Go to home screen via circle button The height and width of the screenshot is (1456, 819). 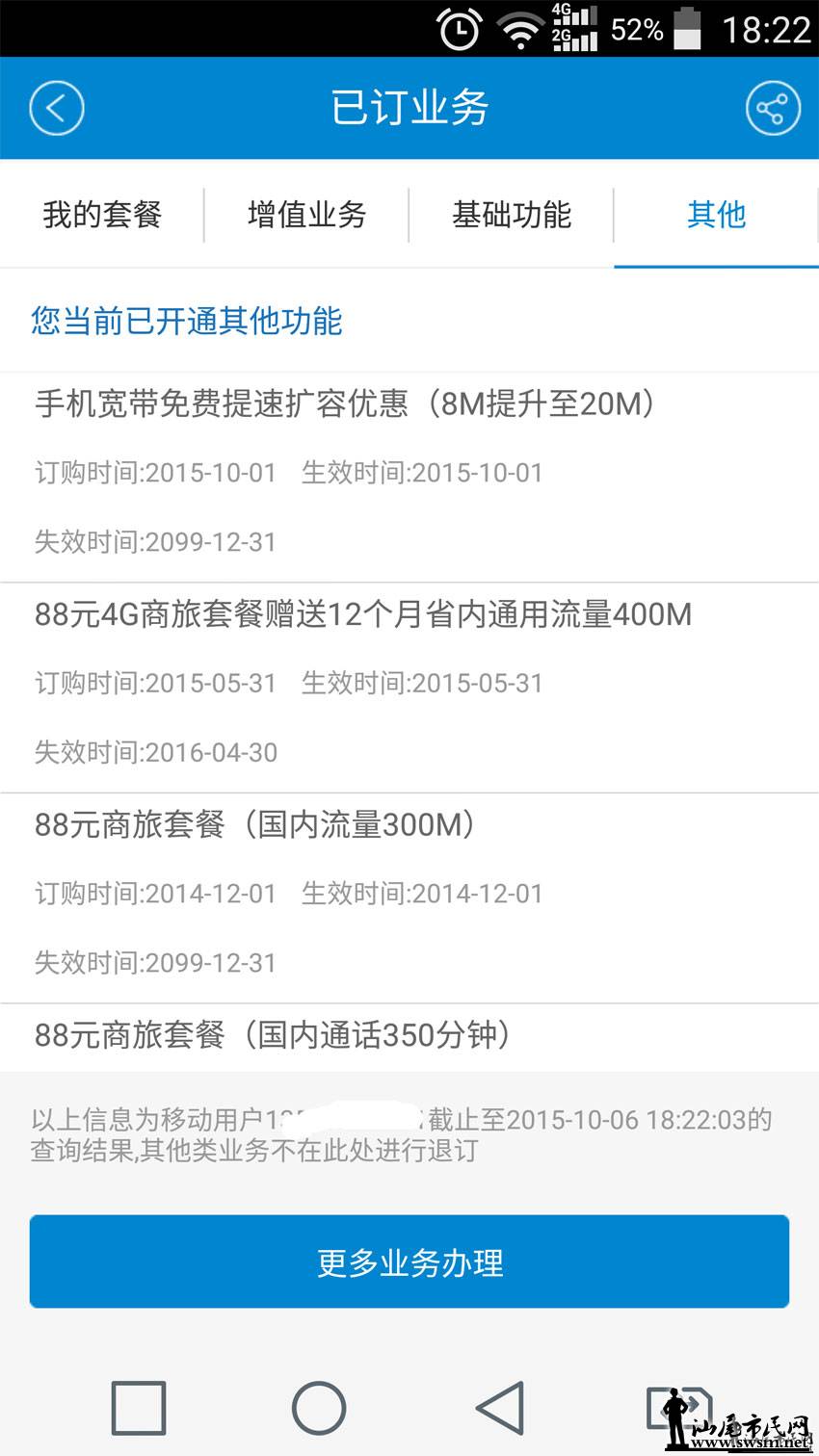(319, 1408)
